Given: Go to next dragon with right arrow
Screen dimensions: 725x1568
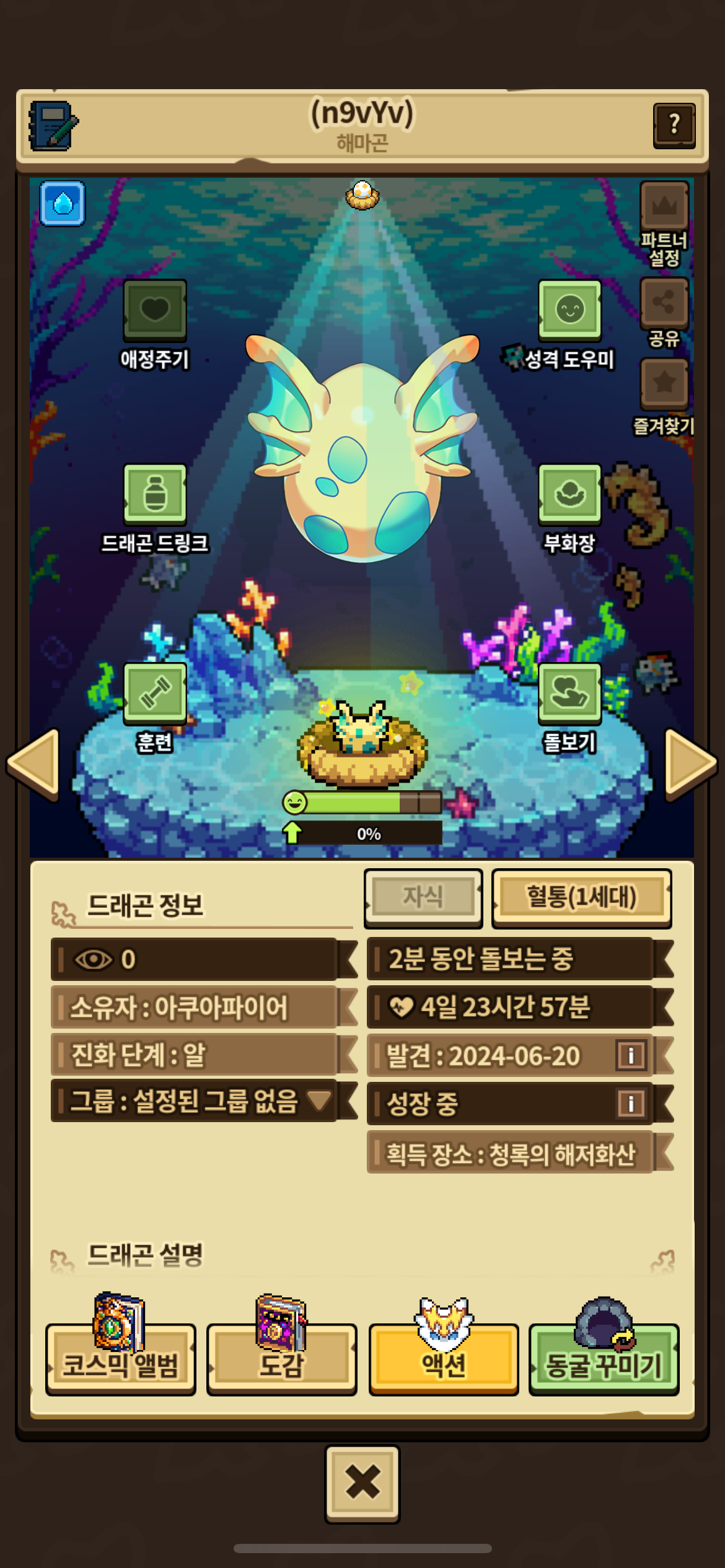Looking at the screenshot, I should click(690, 762).
